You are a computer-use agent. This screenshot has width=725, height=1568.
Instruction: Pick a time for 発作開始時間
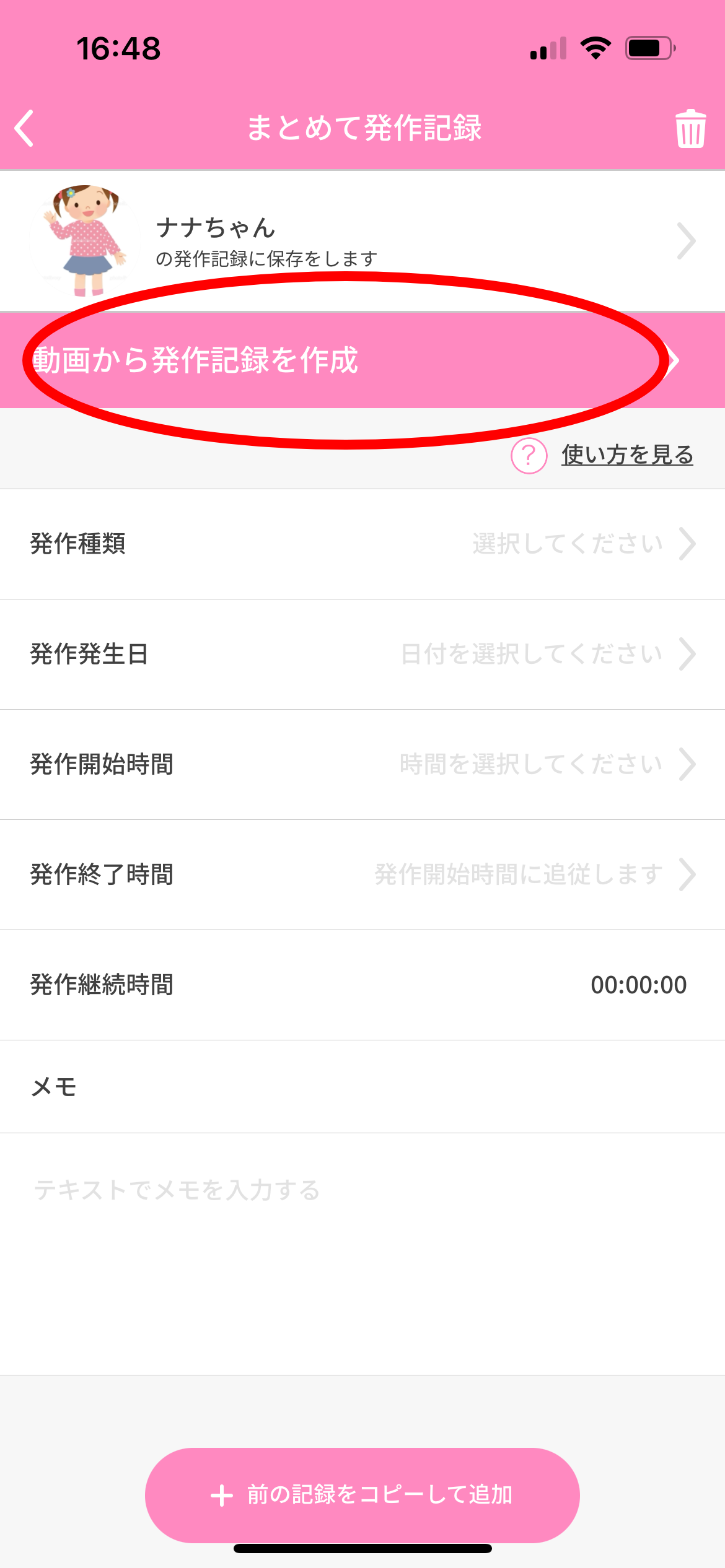click(362, 765)
